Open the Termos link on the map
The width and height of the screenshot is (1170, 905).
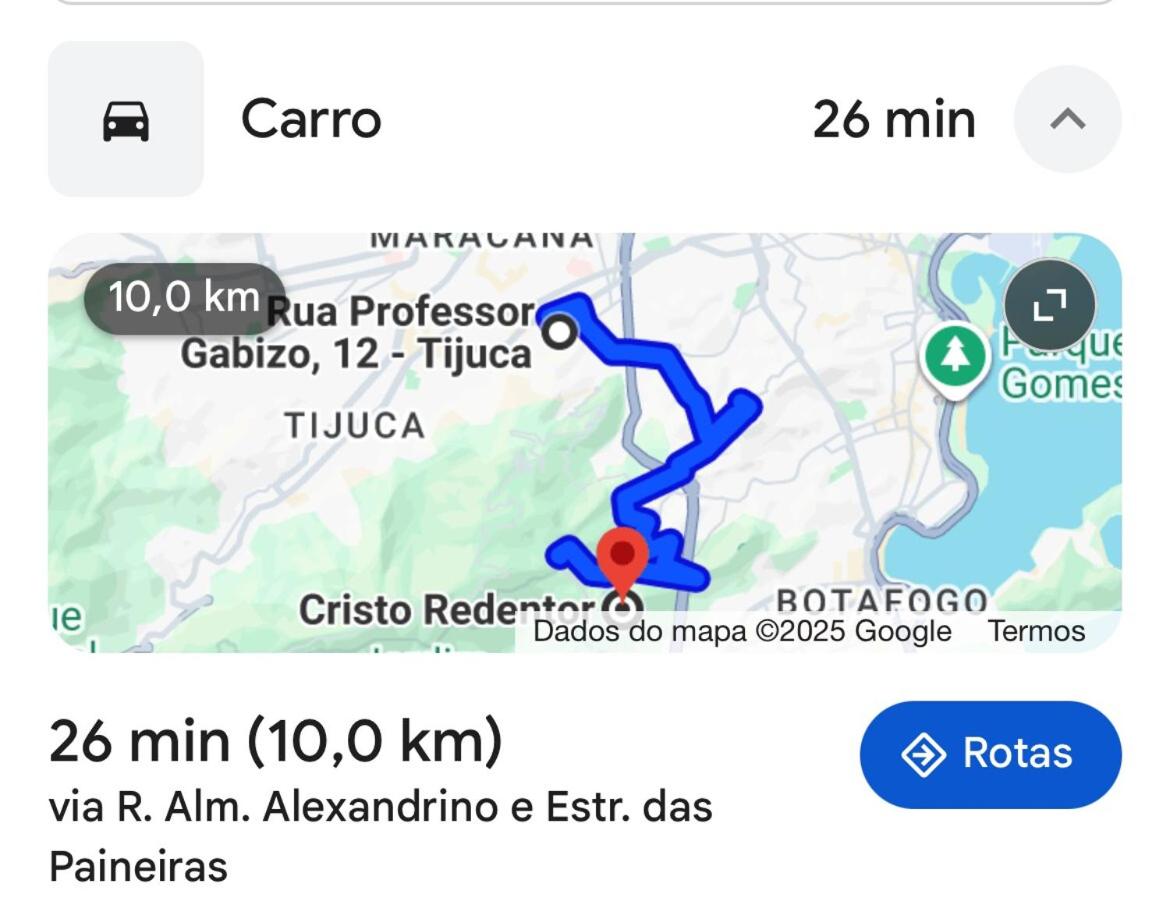click(1036, 631)
